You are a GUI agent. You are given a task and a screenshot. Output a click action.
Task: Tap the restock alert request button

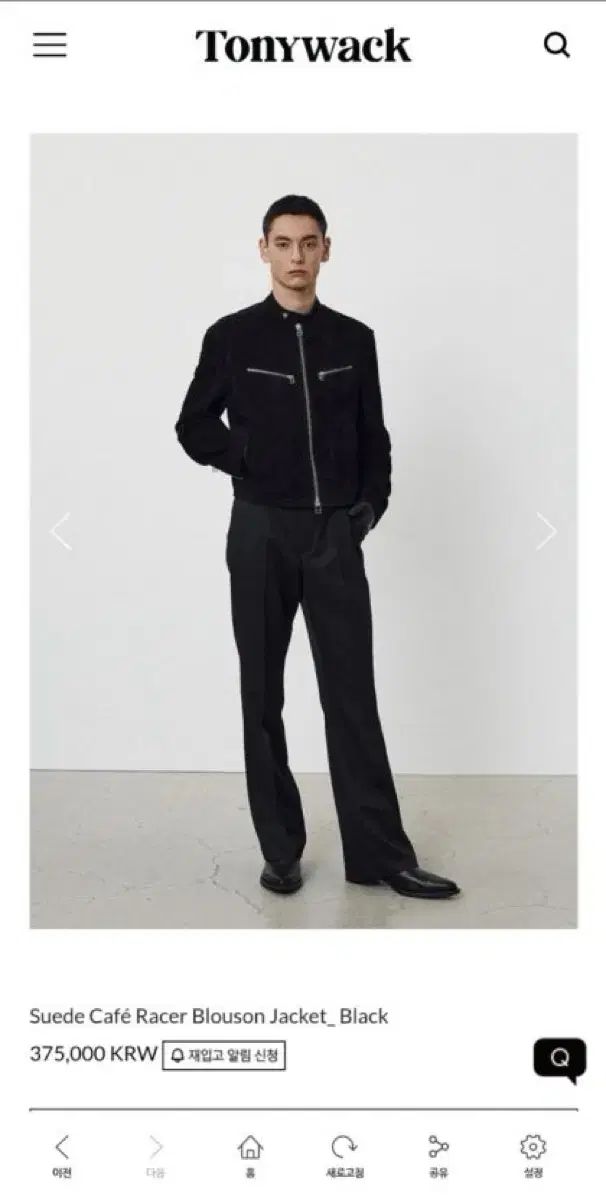(x=224, y=1055)
